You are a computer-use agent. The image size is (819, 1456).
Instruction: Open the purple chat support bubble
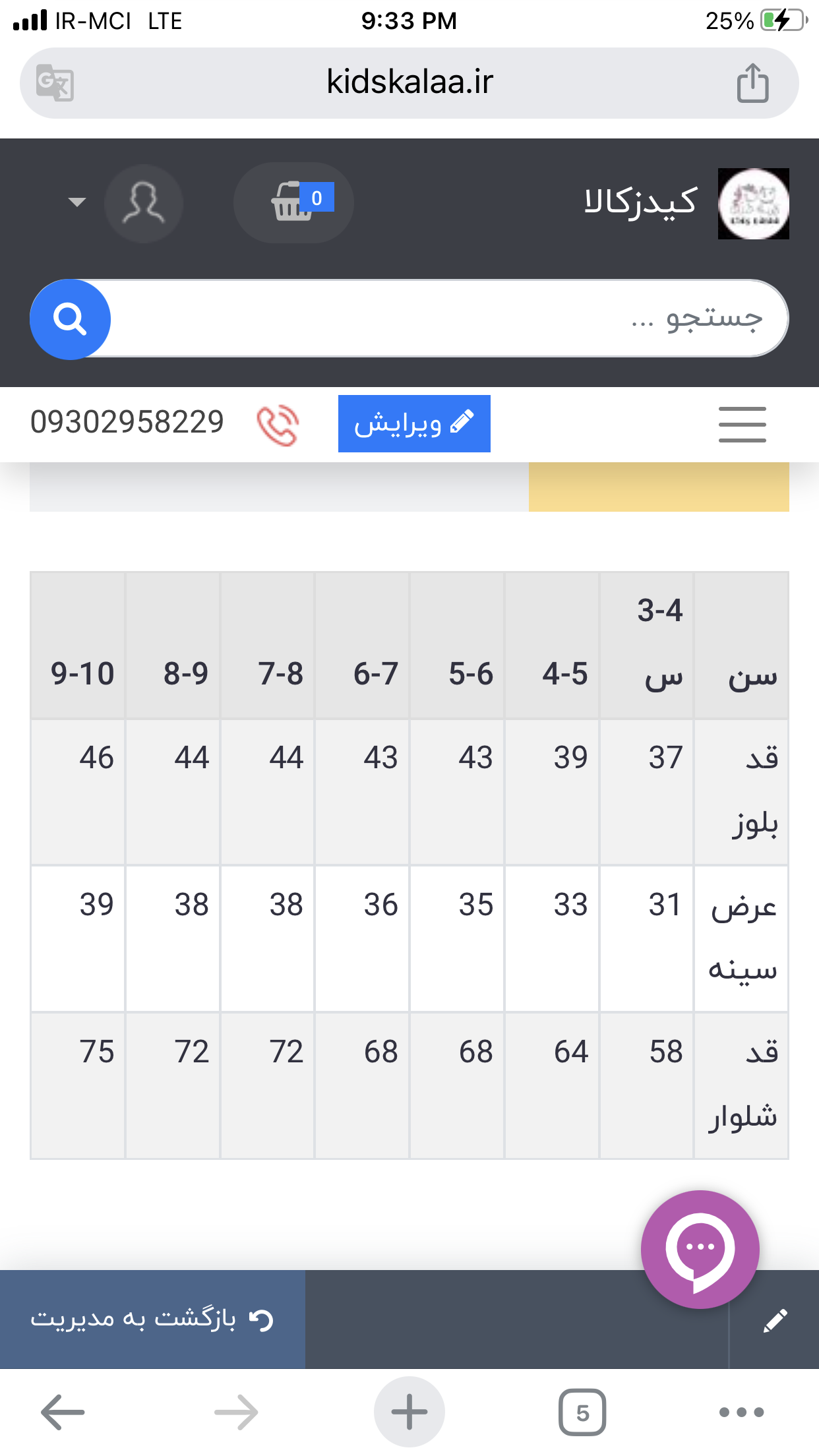(700, 1250)
